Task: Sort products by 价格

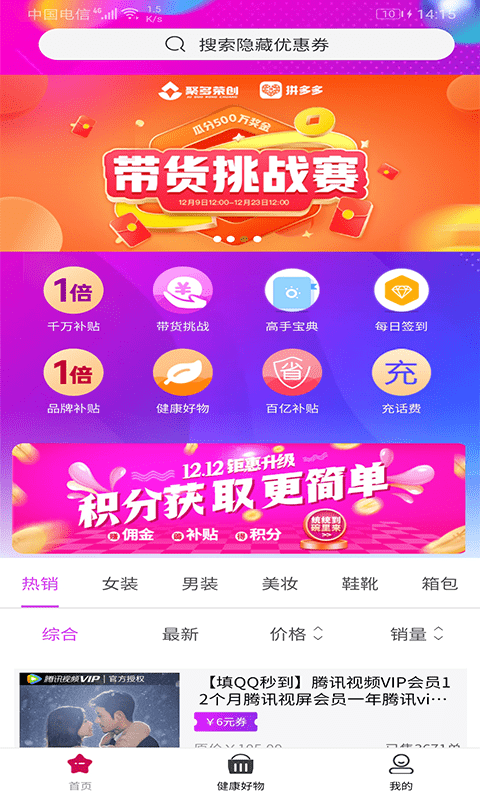Action: pos(296,634)
